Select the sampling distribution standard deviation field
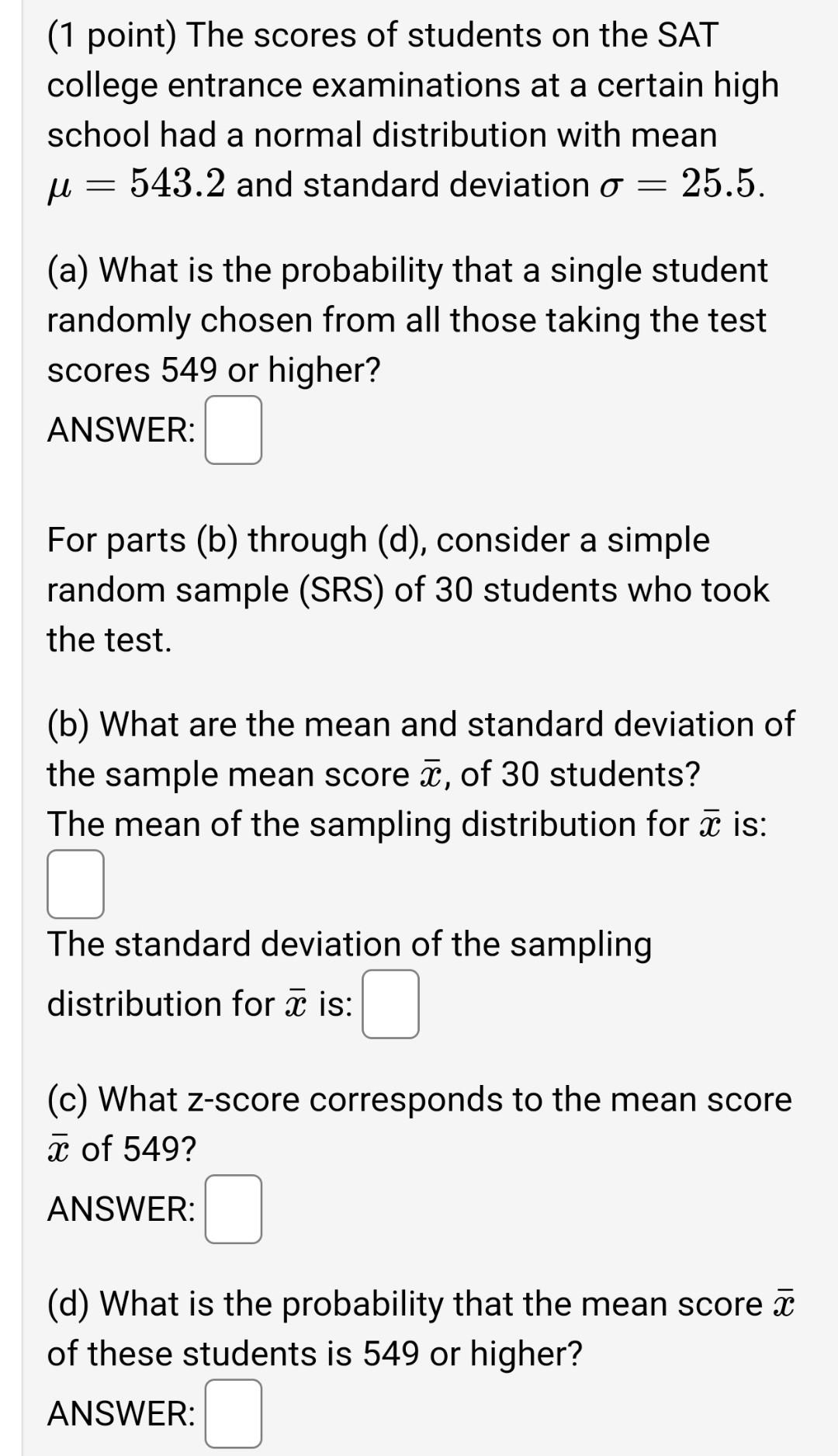Image resolution: width=838 pixels, height=1456 pixels. pyautogui.click(x=390, y=1004)
